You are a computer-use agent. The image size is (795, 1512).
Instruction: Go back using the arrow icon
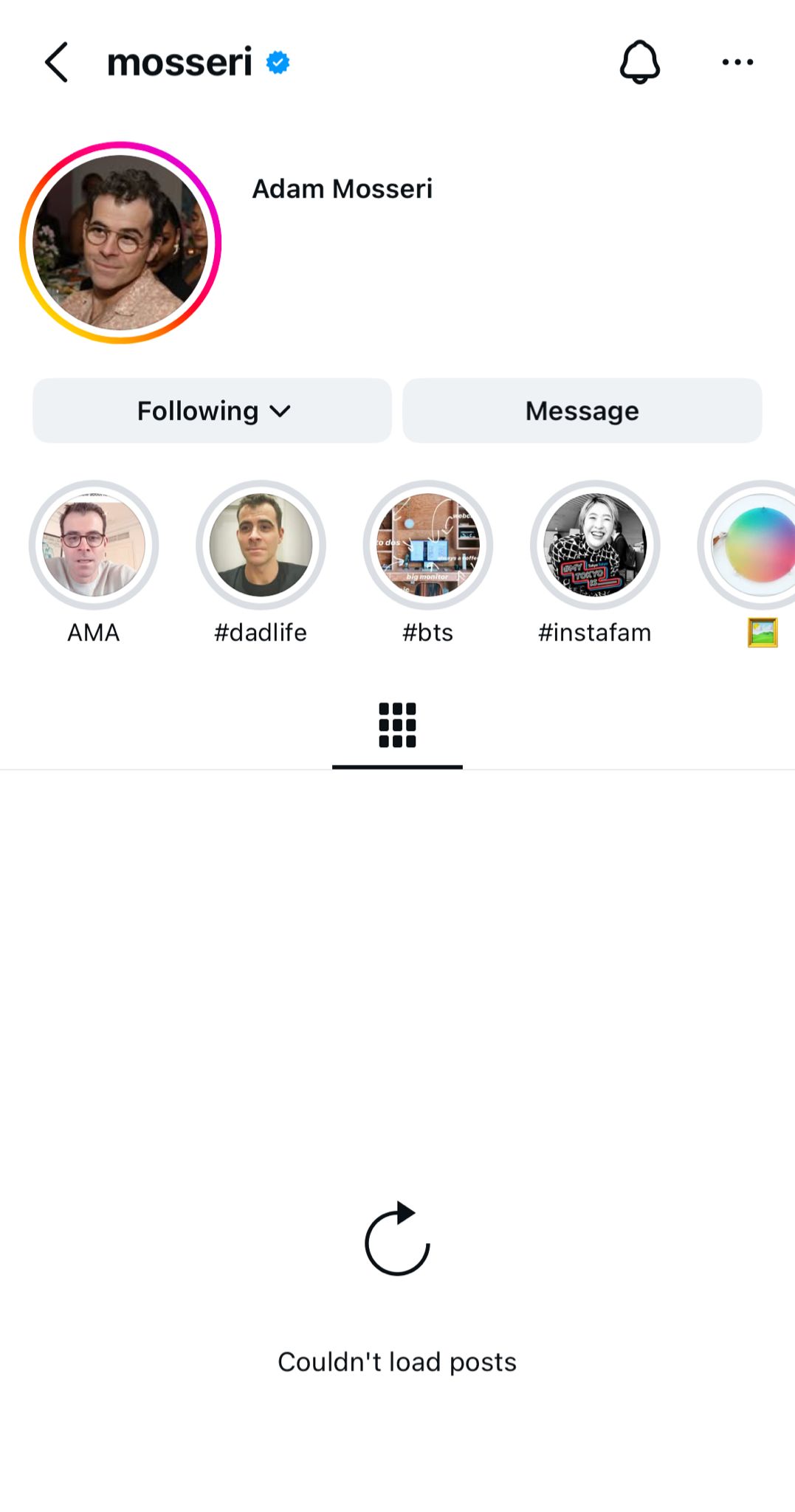tap(57, 62)
